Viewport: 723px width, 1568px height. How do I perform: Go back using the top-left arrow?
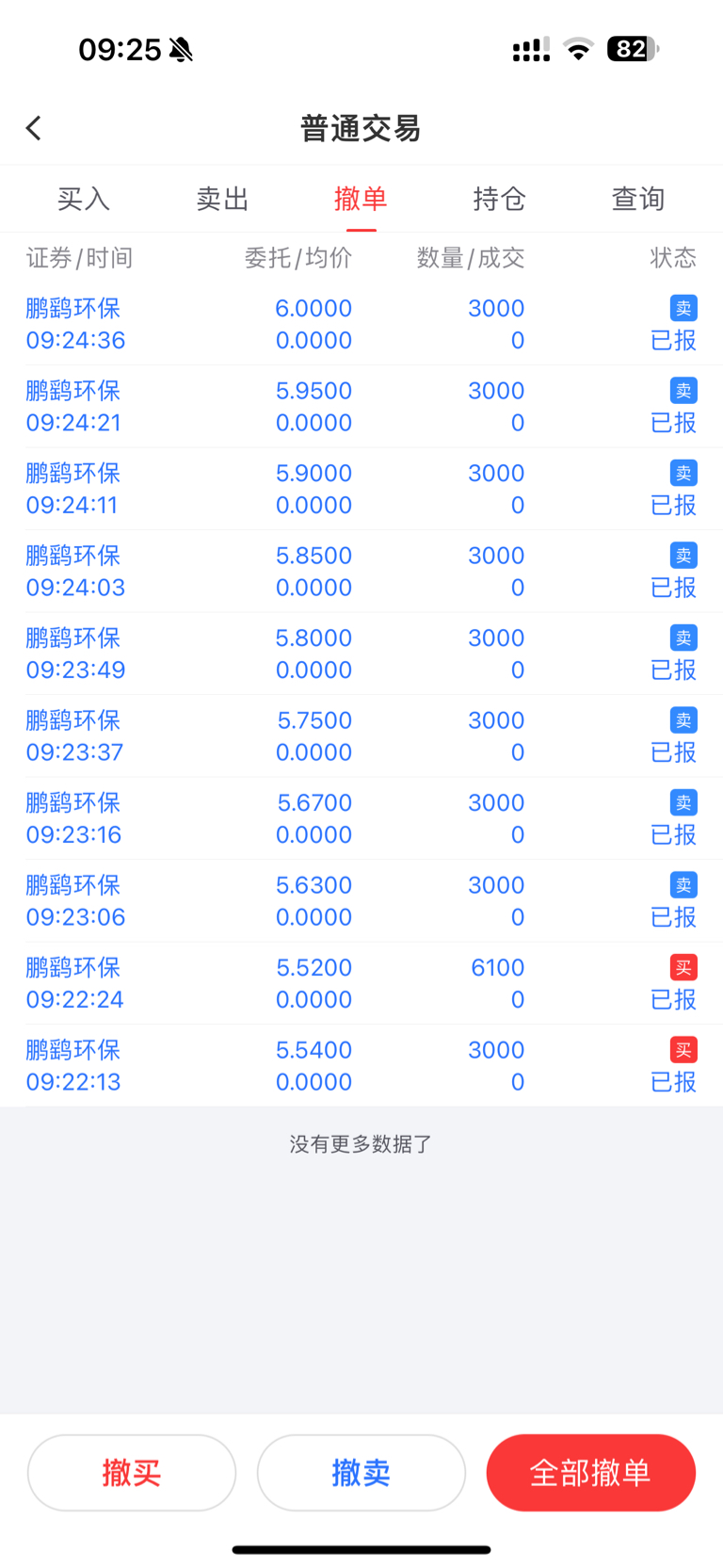[34, 128]
